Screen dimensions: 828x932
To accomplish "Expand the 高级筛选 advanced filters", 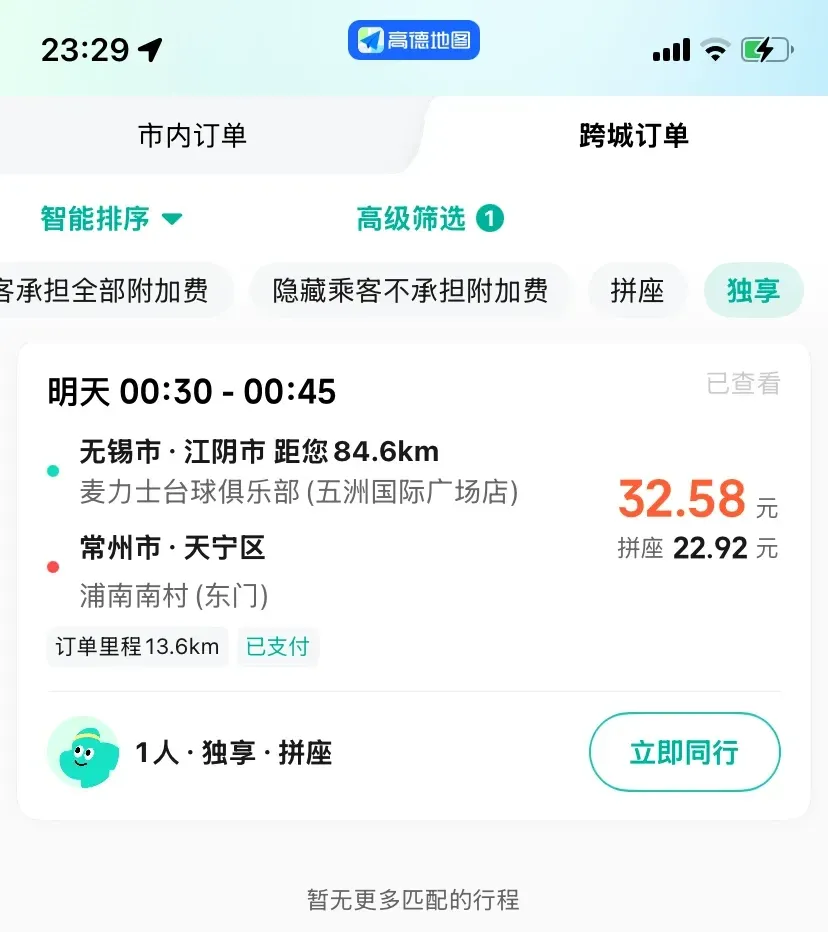I will point(429,218).
